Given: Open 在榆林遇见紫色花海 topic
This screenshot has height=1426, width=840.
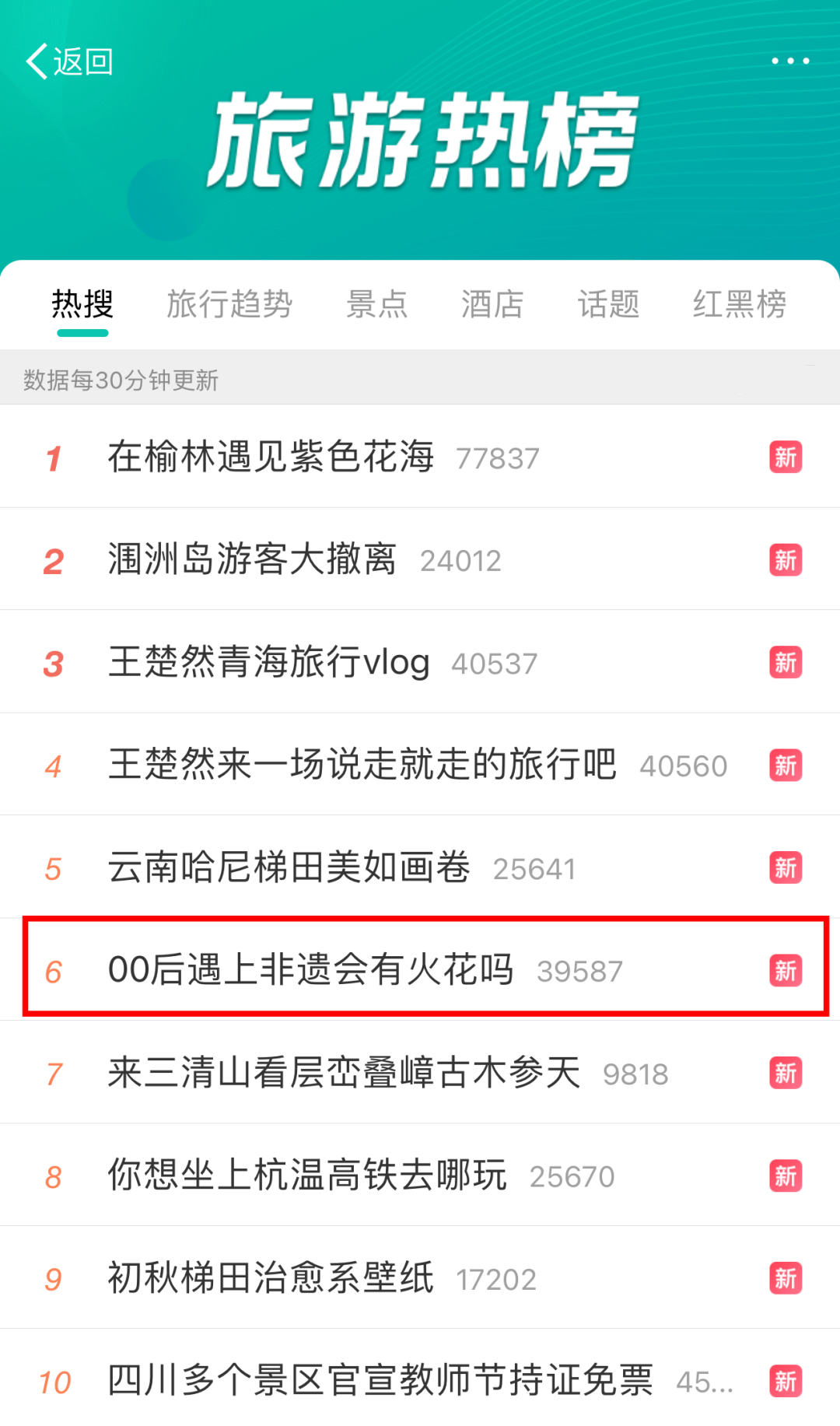Looking at the screenshot, I should (x=271, y=457).
